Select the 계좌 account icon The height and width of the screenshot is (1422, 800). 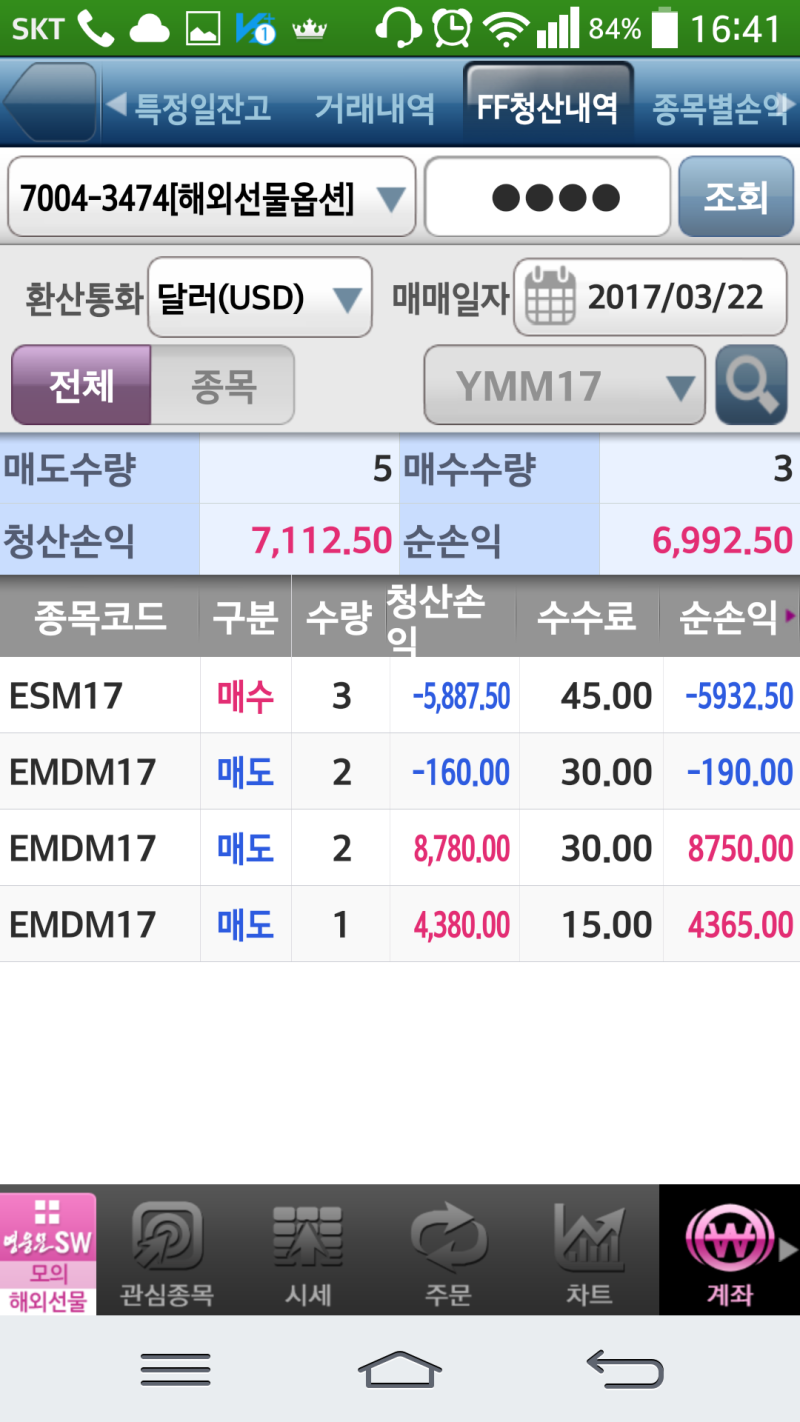pyautogui.click(x=728, y=1250)
